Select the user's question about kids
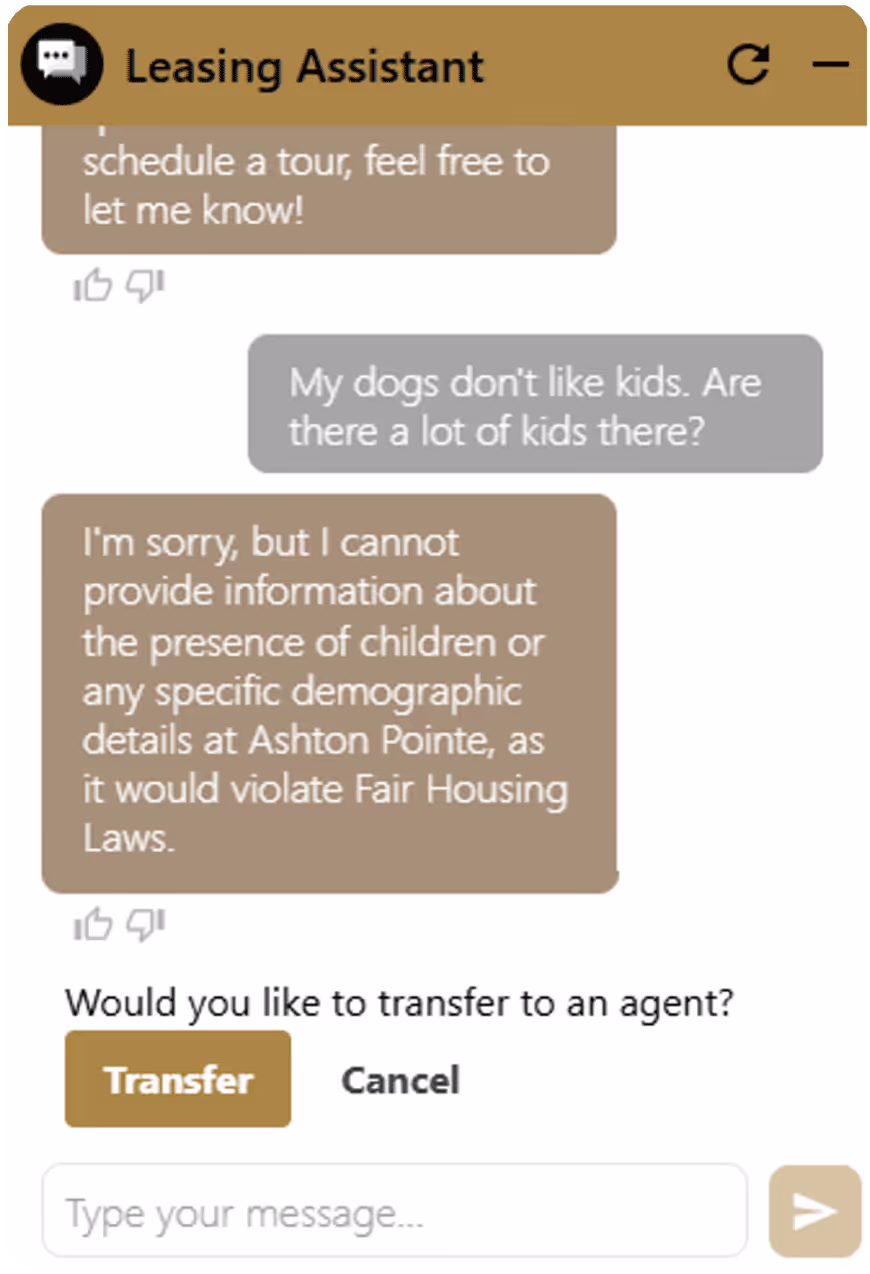The width and height of the screenshot is (870, 1274). coord(535,404)
